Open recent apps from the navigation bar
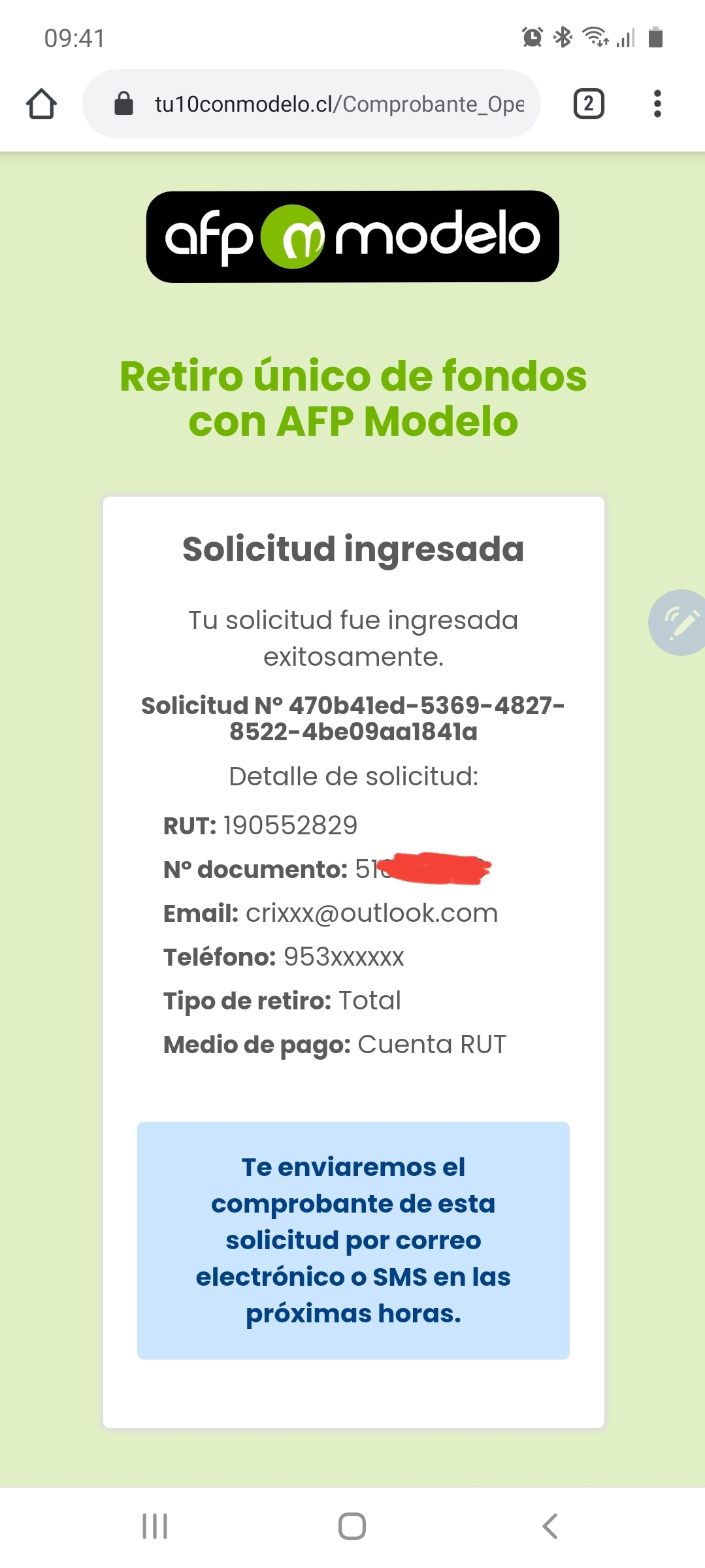 (155, 1526)
